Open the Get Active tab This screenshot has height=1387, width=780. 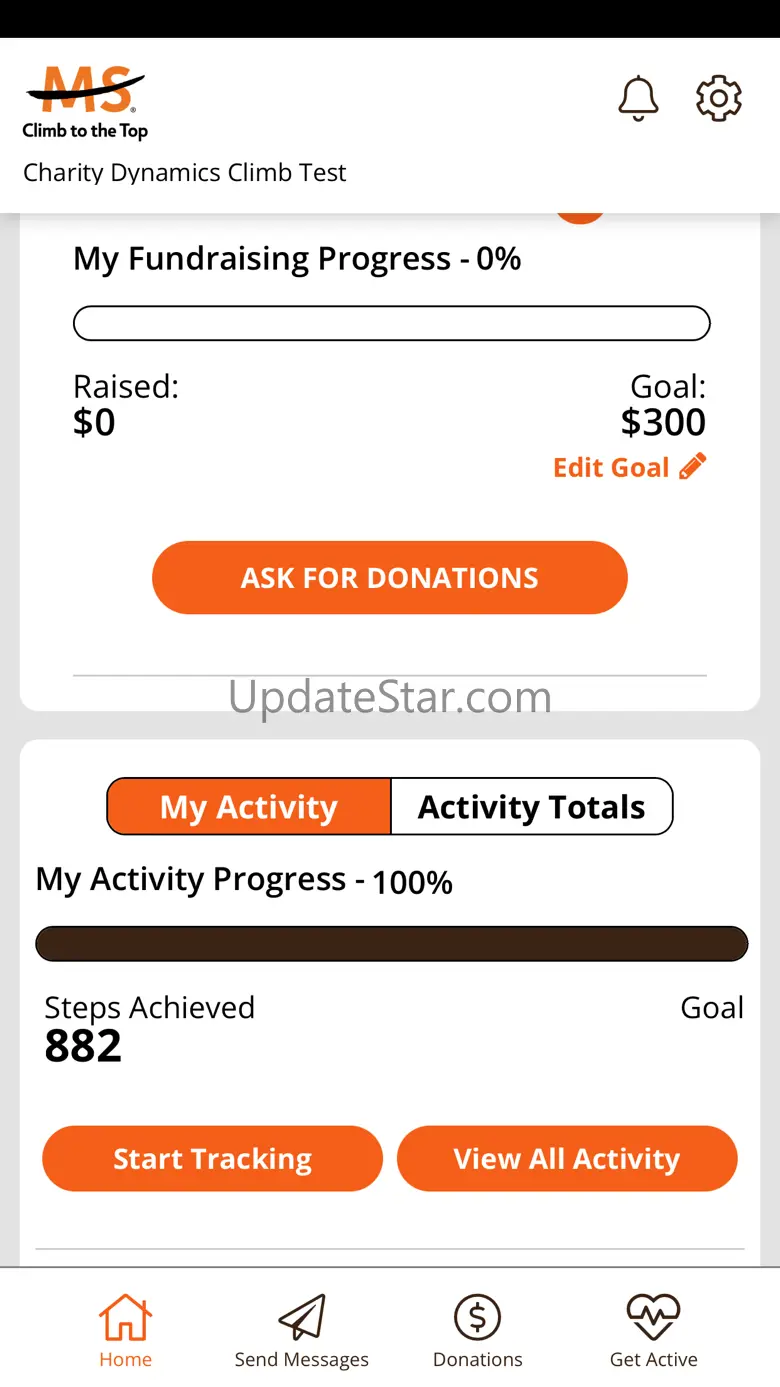pos(654,1330)
